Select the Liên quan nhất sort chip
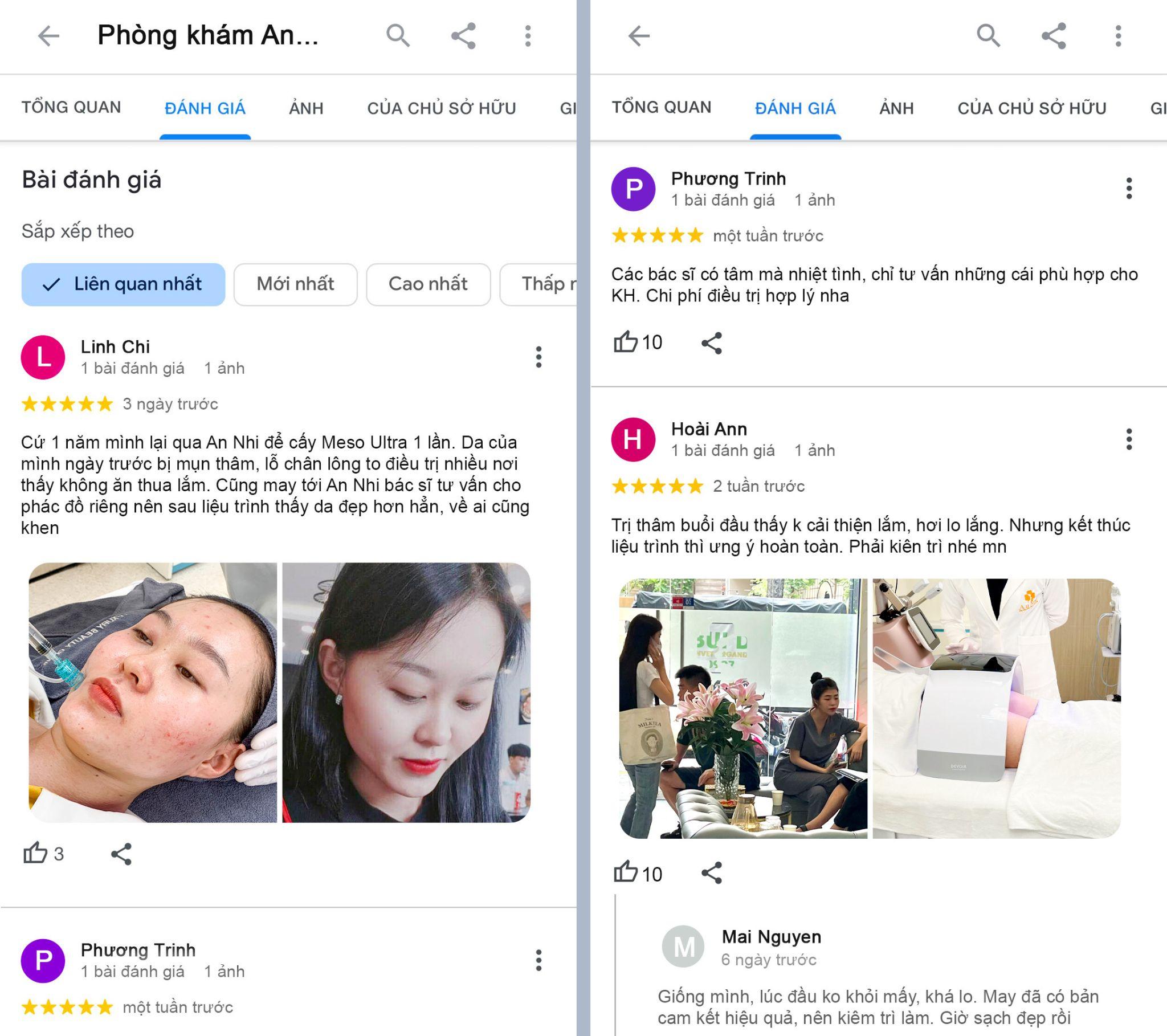Screen dimensions: 1167x1036 123,284
